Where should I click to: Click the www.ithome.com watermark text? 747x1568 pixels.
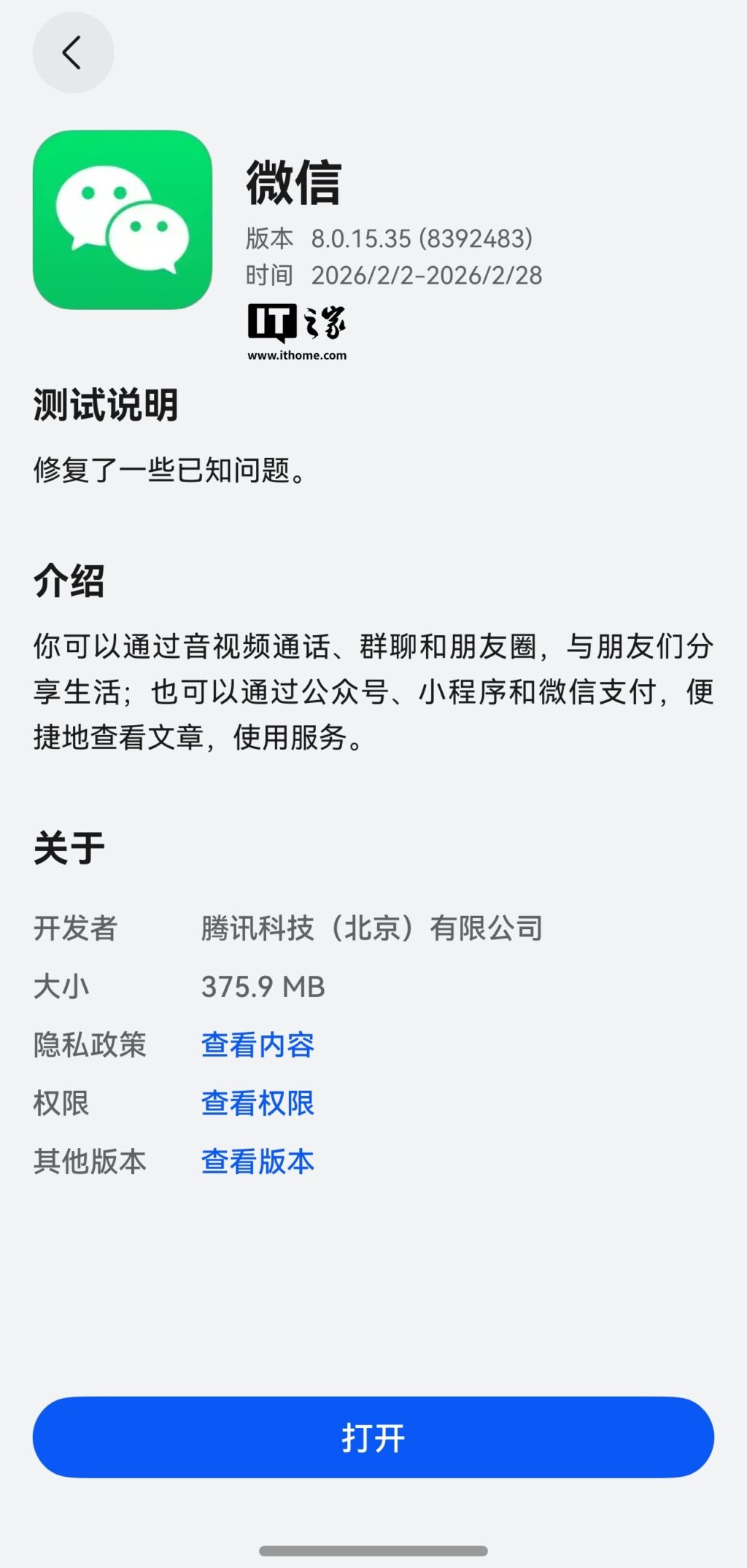(x=298, y=357)
